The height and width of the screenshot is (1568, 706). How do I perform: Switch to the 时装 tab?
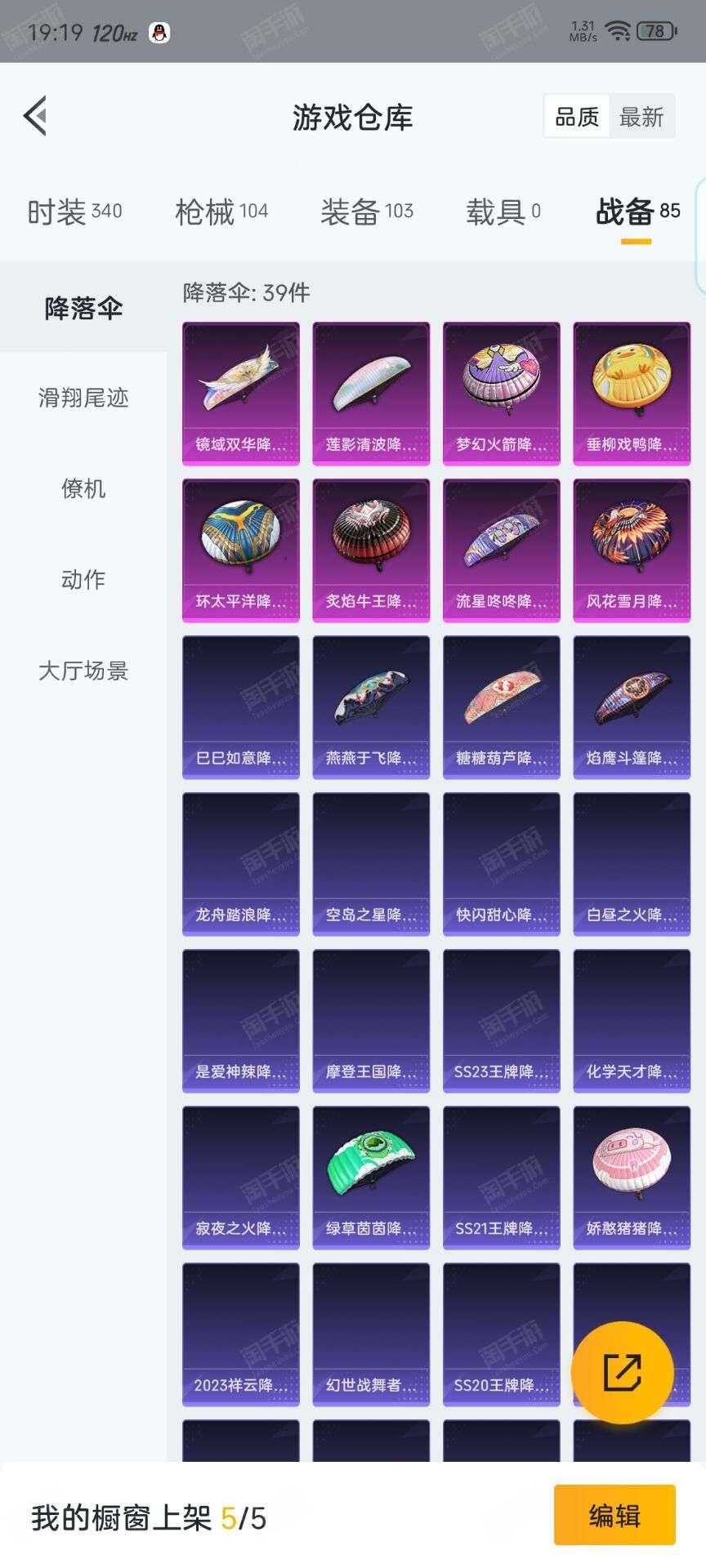point(74,212)
